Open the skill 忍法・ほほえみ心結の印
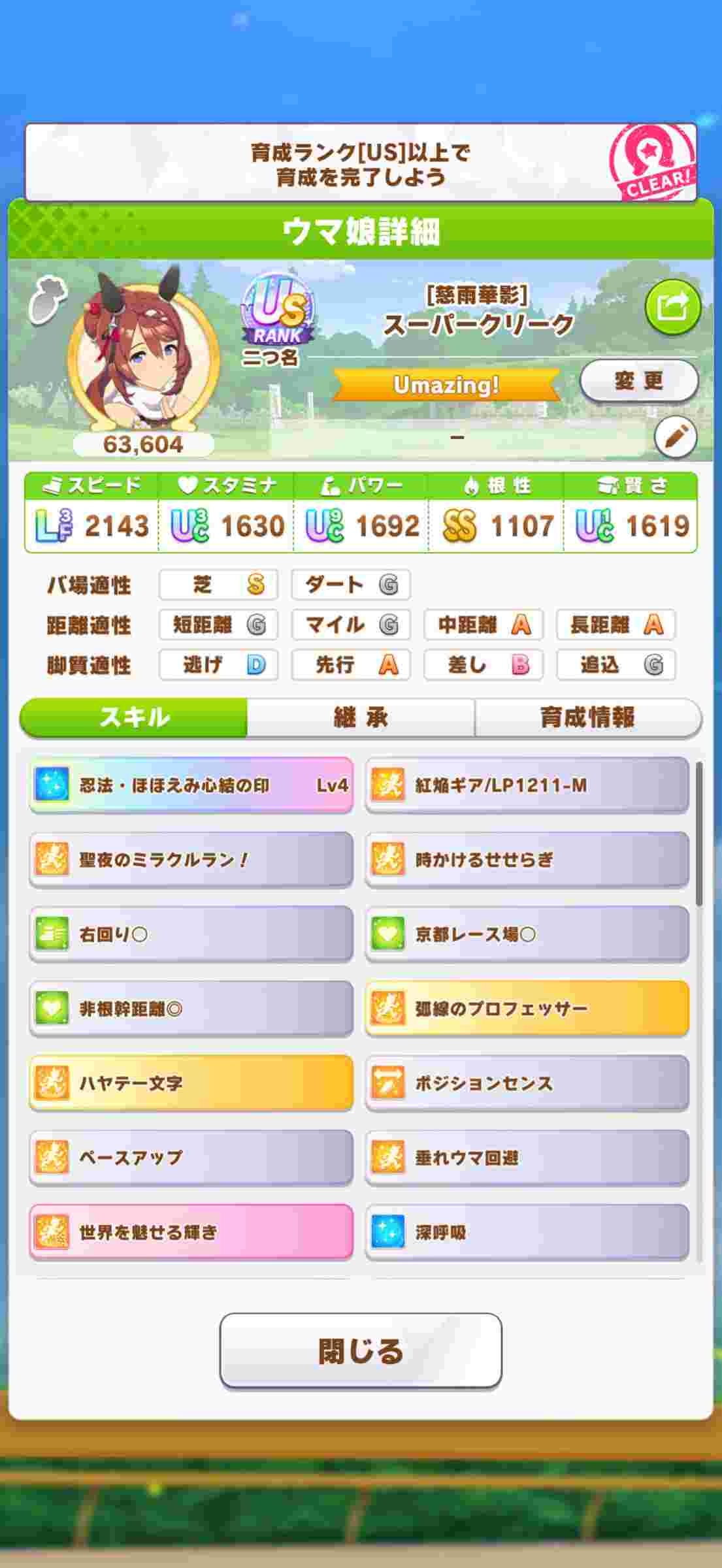Image resolution: width=722 pixels, height=1568 pixels. (x=191, y=785)
